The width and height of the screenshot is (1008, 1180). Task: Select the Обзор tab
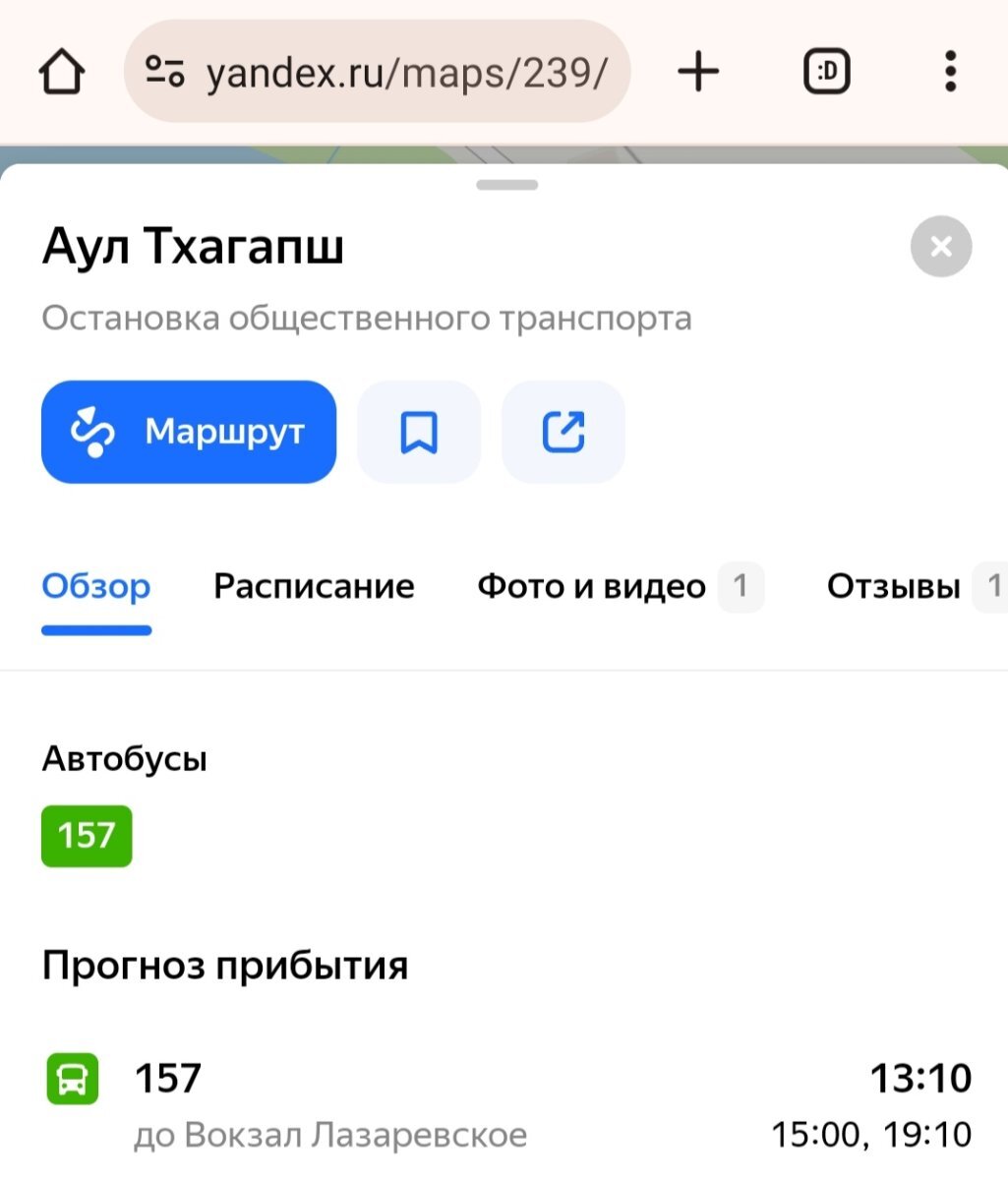(x=96, y=587)
